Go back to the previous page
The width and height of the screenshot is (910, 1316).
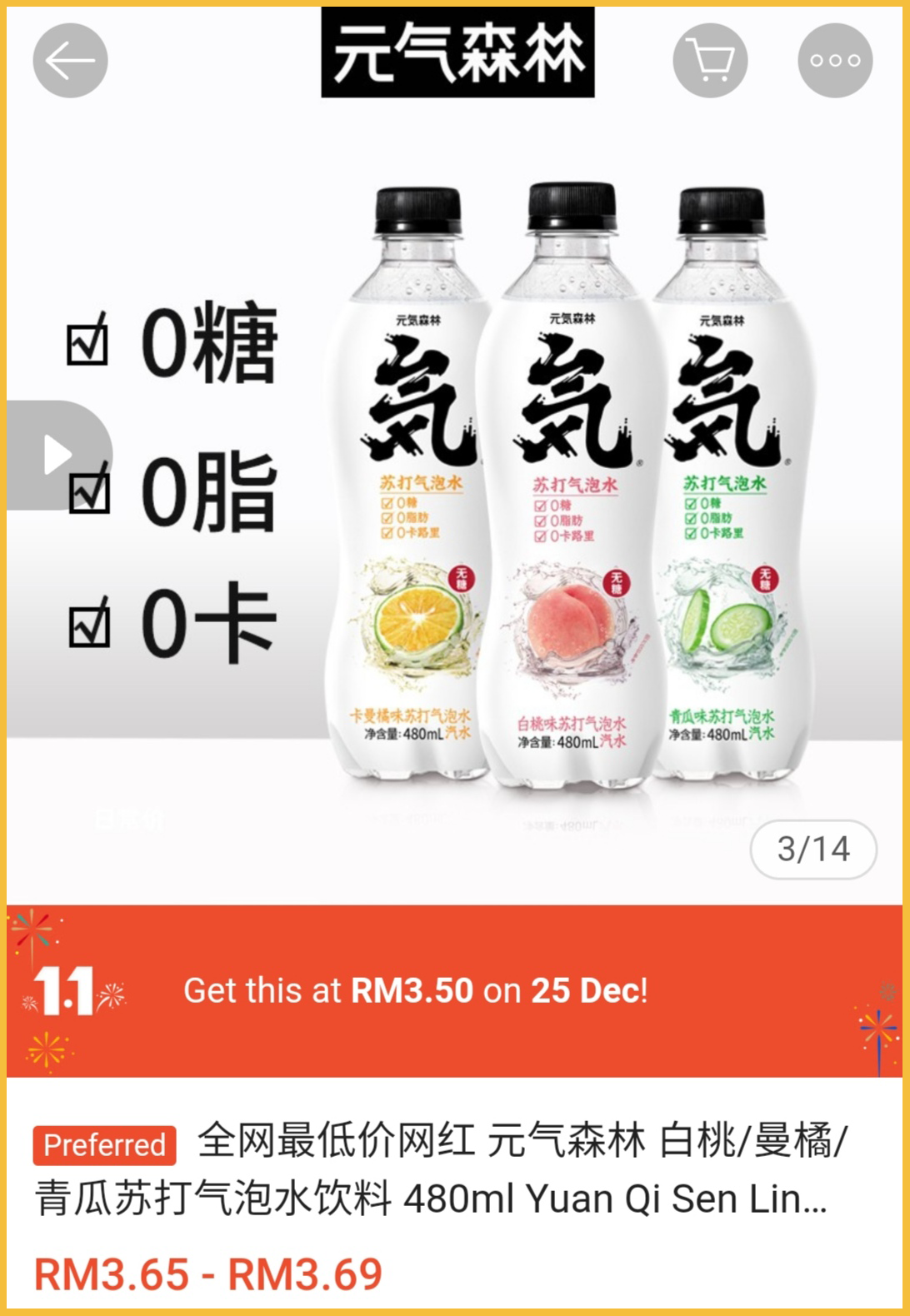(70, 61)
